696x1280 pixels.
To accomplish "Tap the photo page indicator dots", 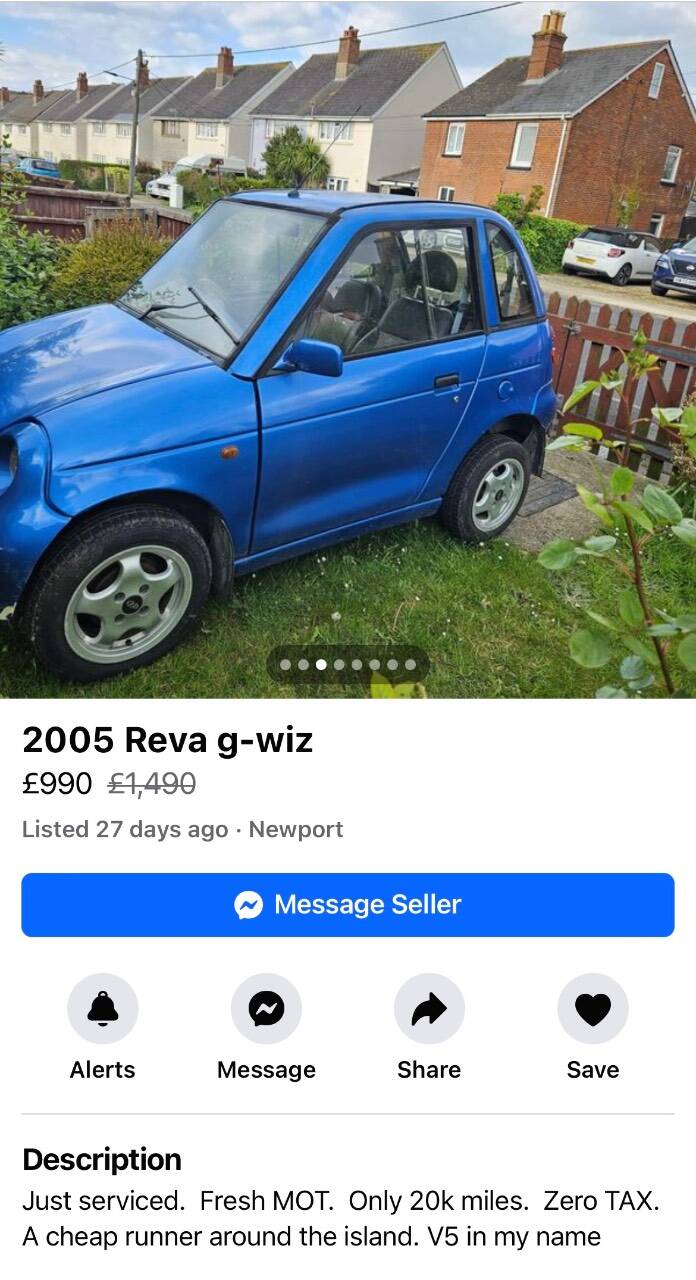I will pyautogui.click(x=348, y=664).
